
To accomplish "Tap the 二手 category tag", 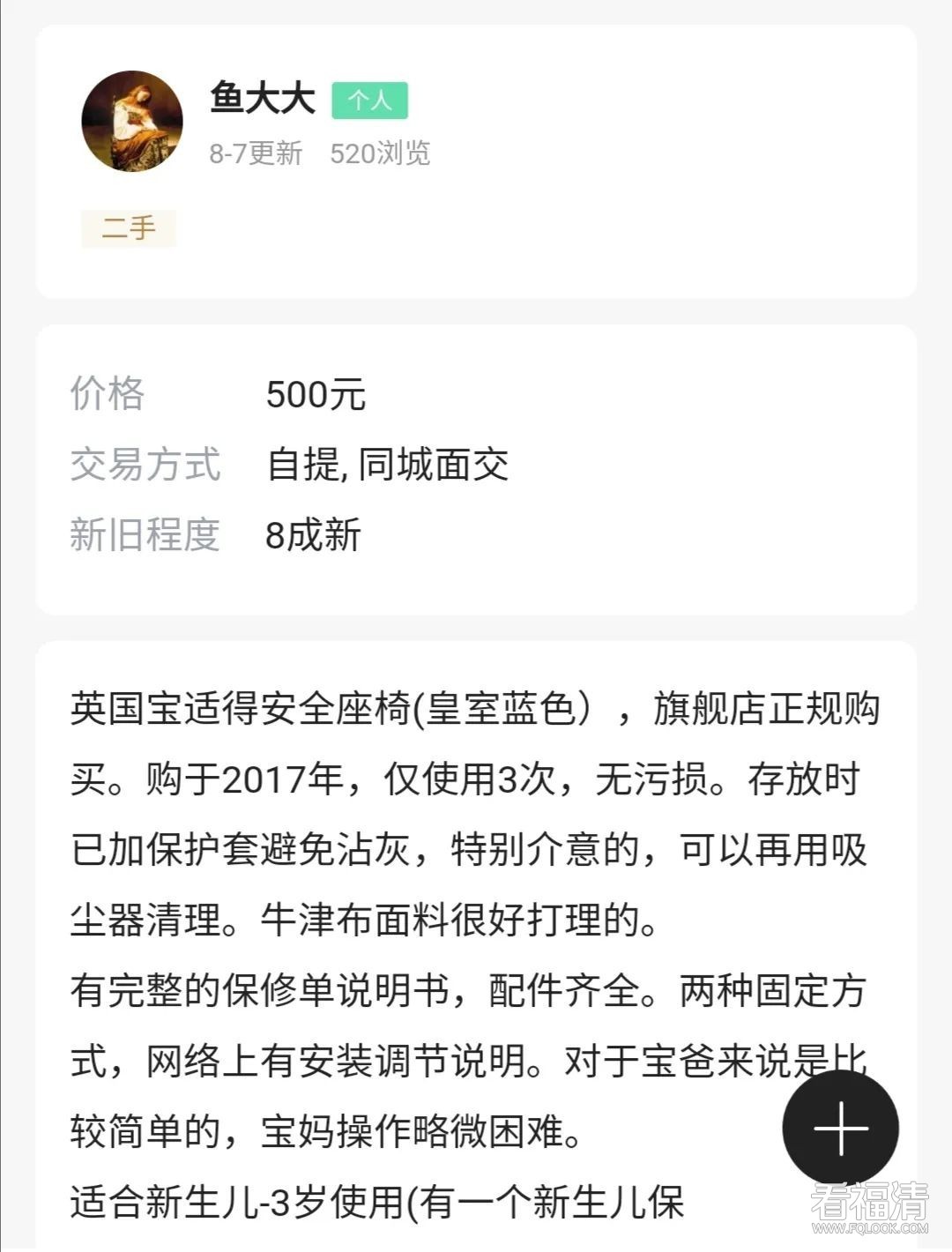I will (x=129, y=228).
